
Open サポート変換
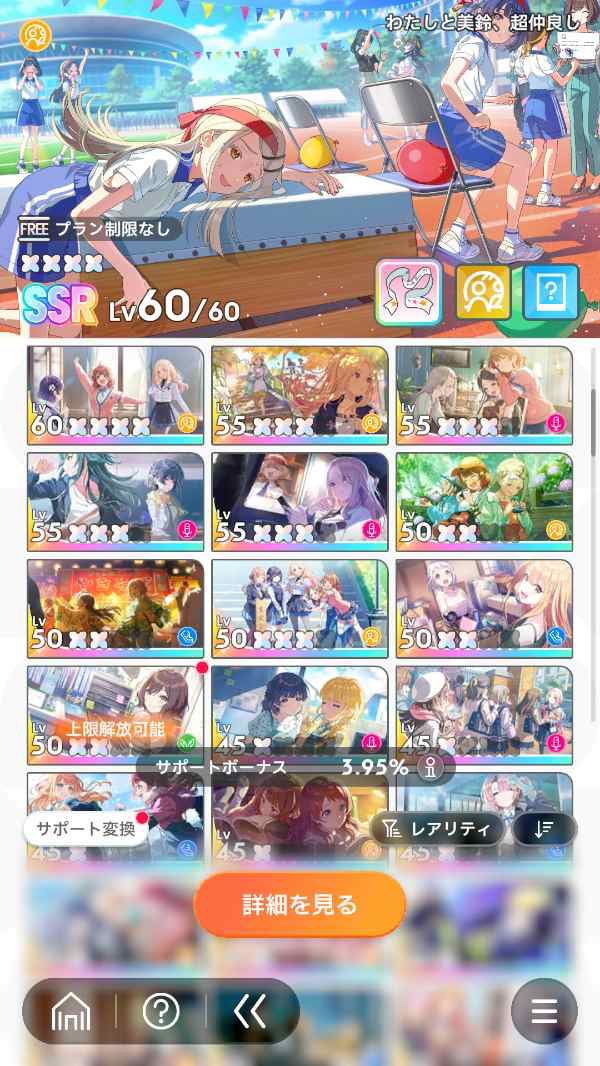pyautogui.click(x=86, y=829)
